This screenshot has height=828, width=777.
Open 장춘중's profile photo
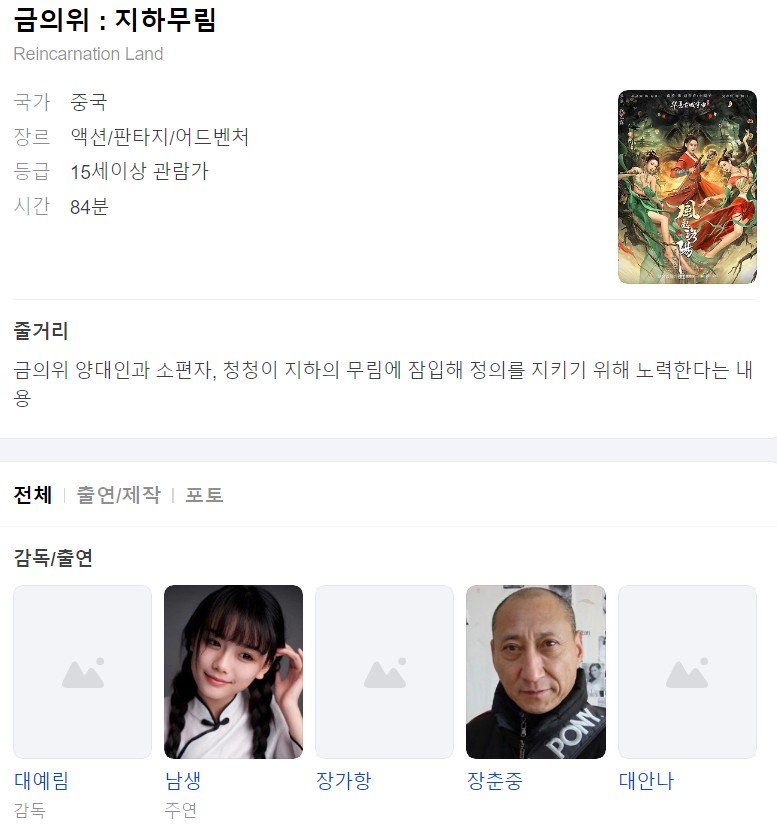pos(535,671)
